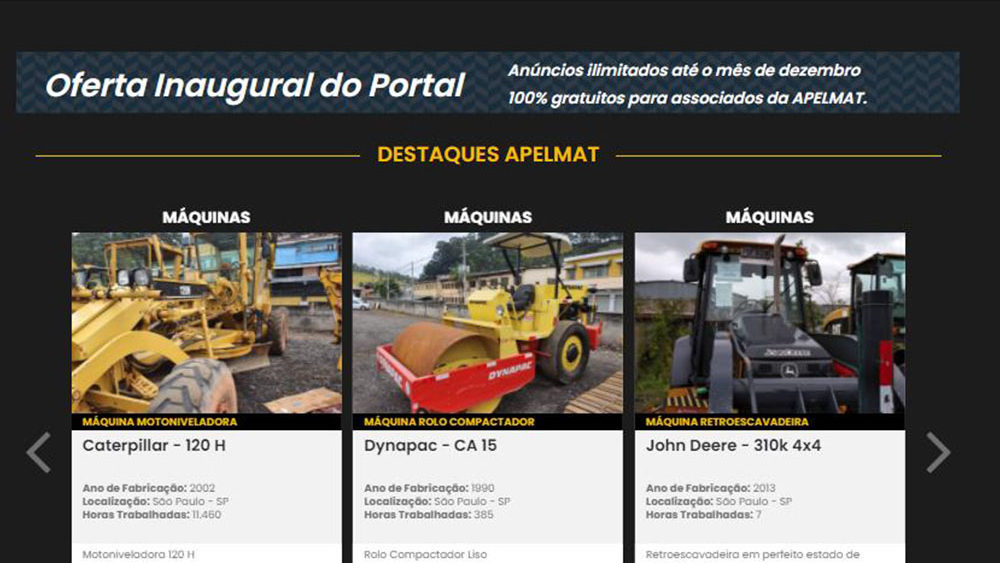
Task: Show previous carousel items with left arrow
Action: coord(38,452)
